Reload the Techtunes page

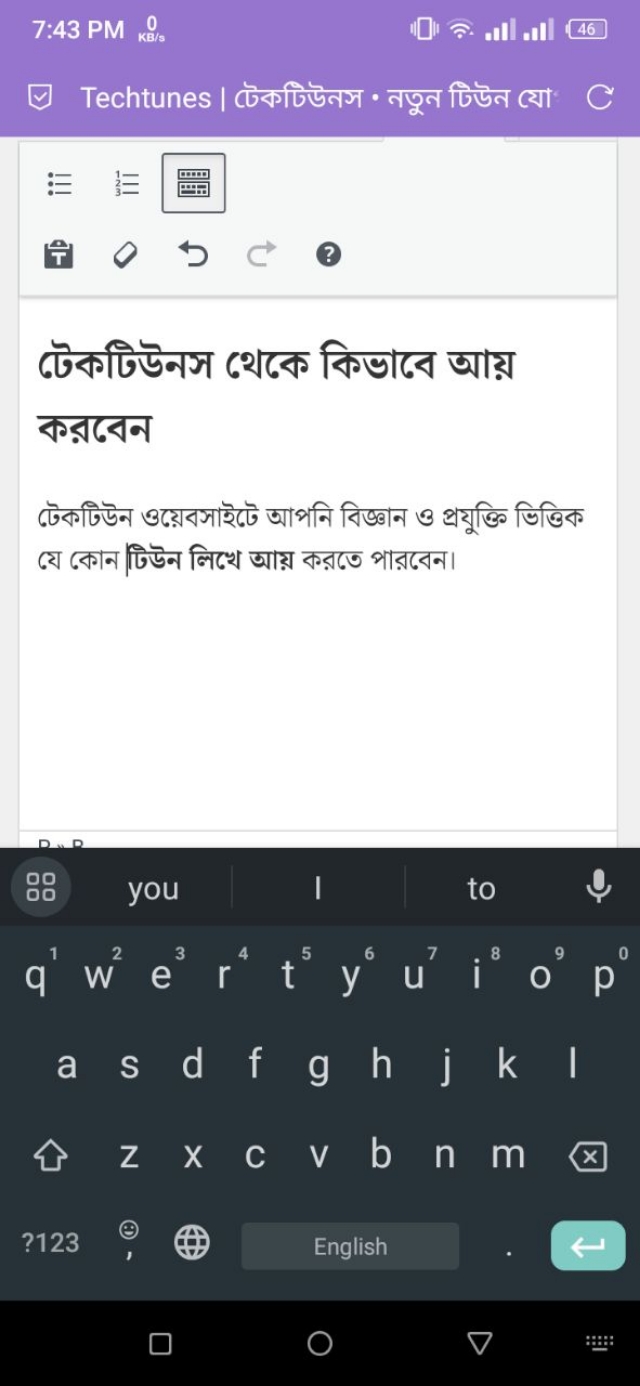pos(598,97)
